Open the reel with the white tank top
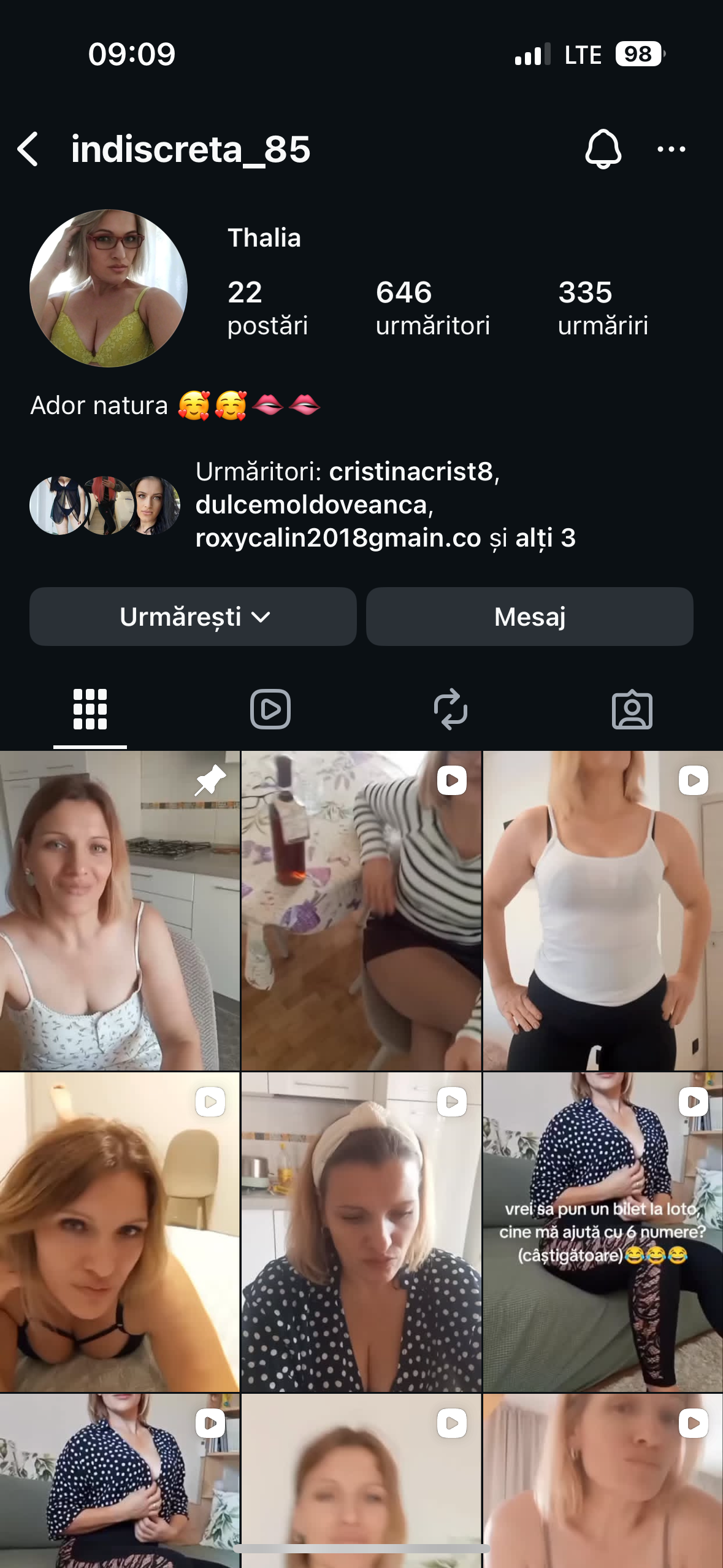The image size is (723, 1568). [603, 911]
